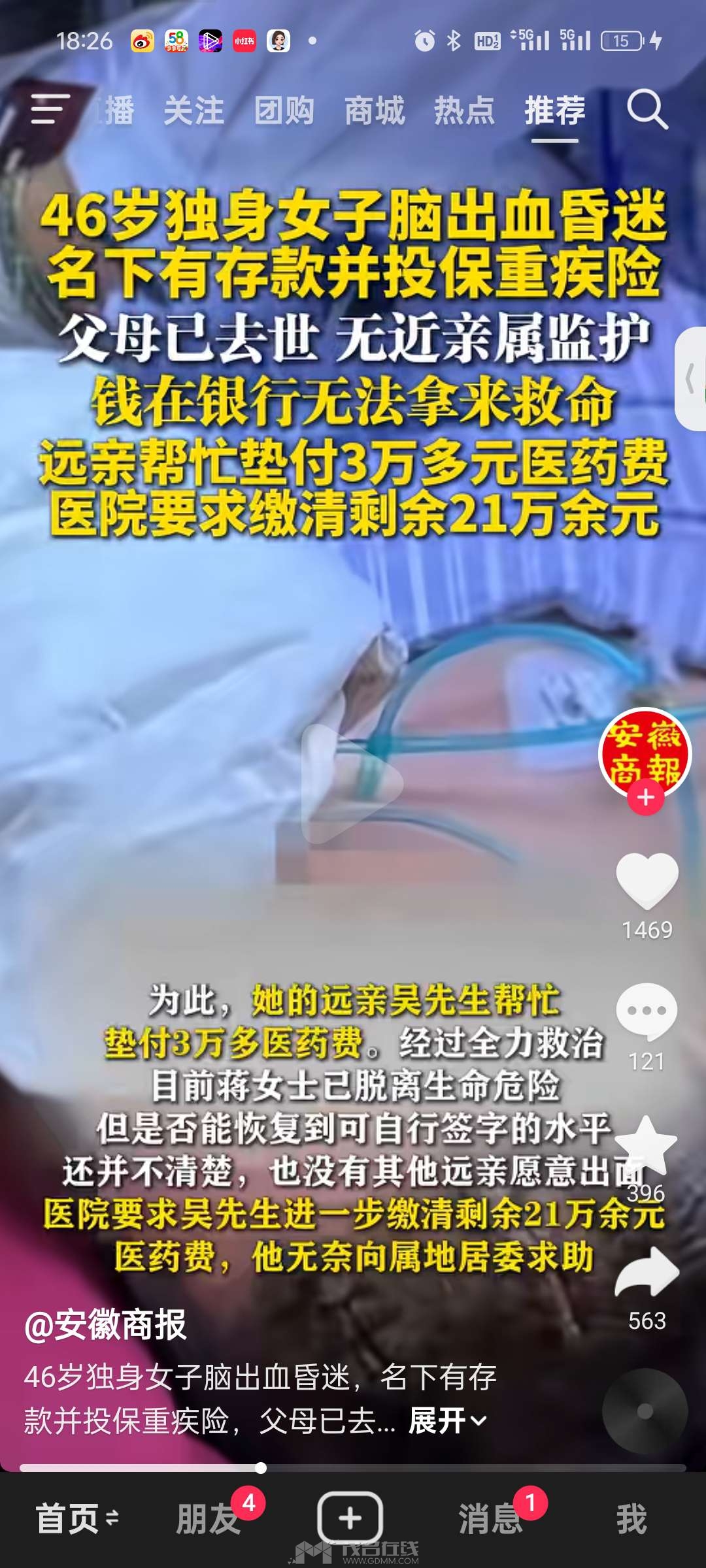The width and height of the screenshot is (706, 1568).
Task: Follow 安徽商报 with the plus button
Action: 646,798
